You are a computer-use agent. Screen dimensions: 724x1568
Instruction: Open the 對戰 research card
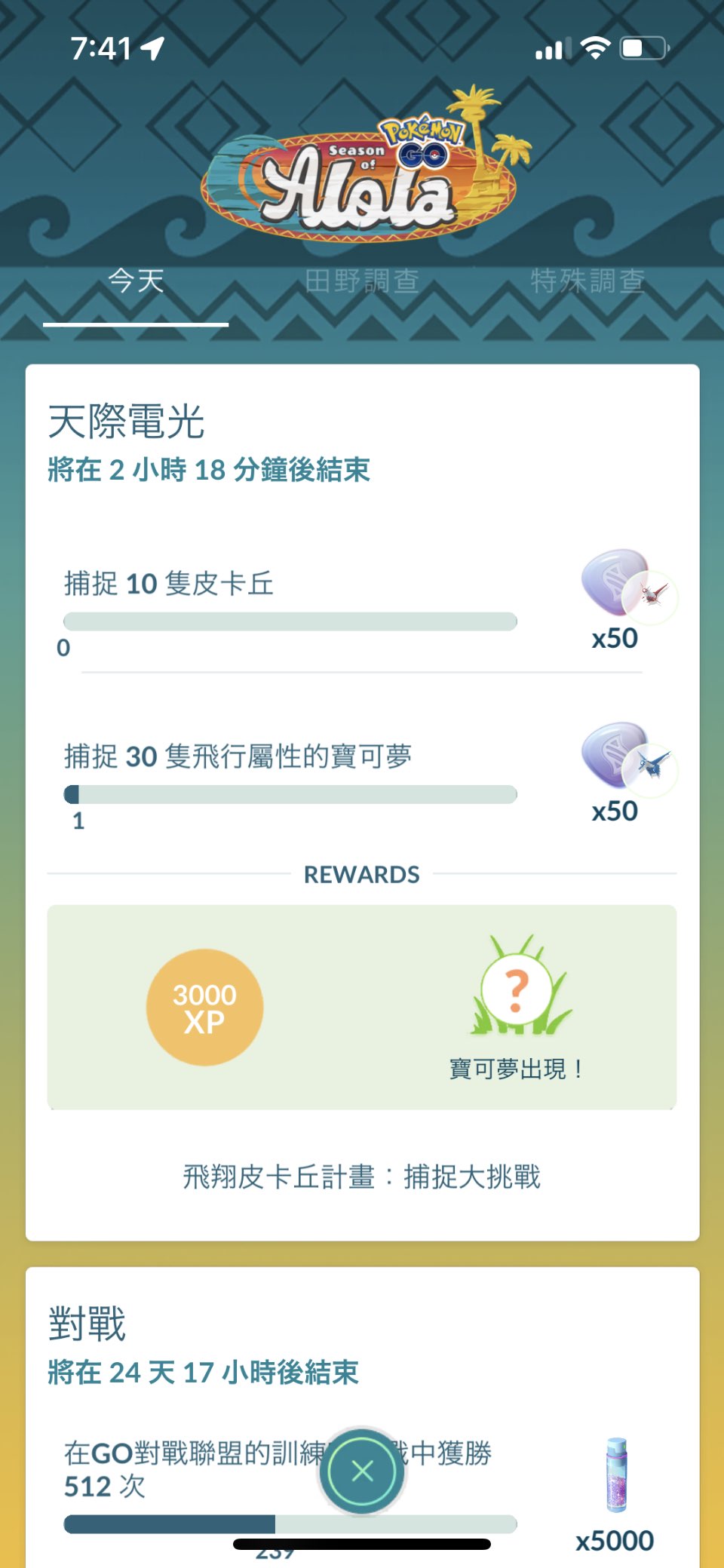(x=87, y=1325)
